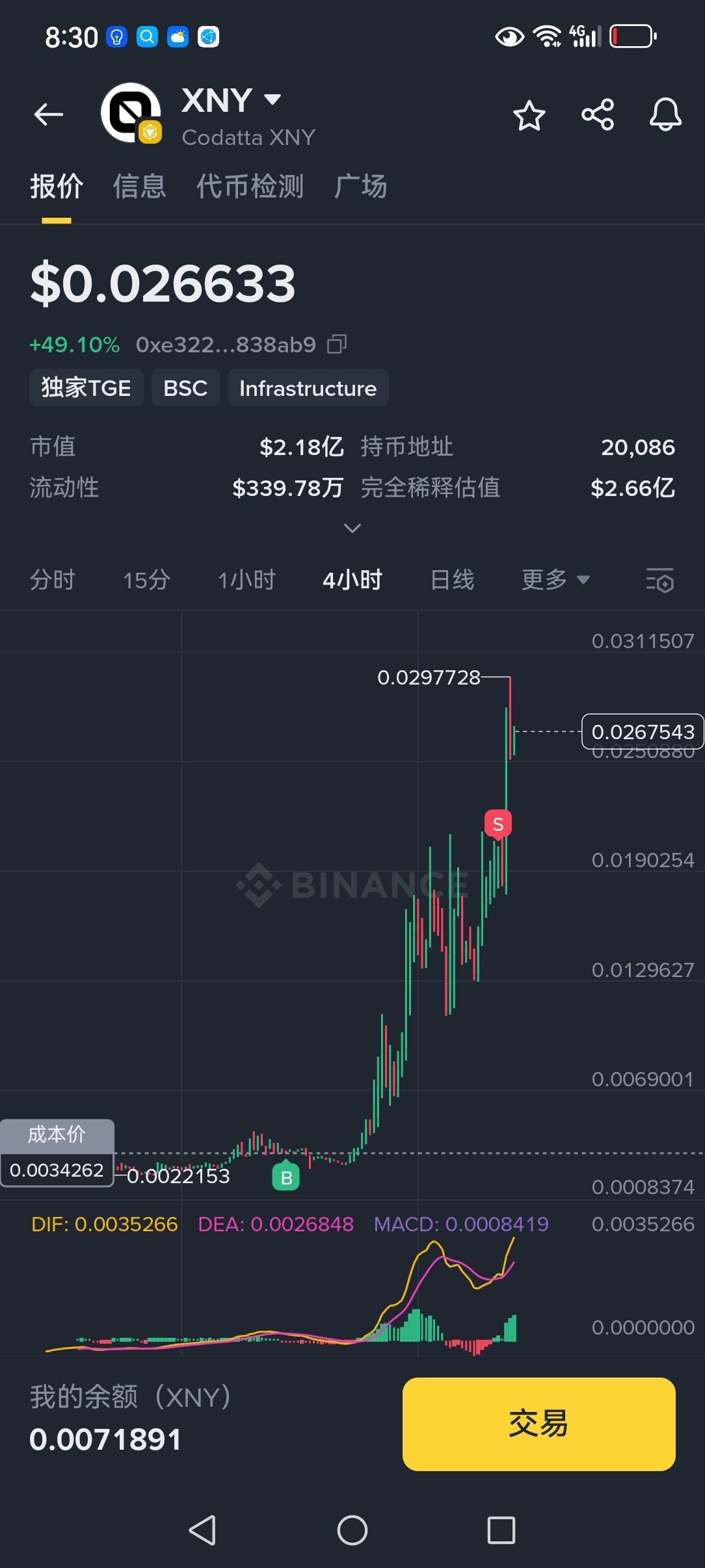The width and height of the screenshot is (705, 1568).
Task: Open chart indicator settings icon
Action: click(659, 580)
